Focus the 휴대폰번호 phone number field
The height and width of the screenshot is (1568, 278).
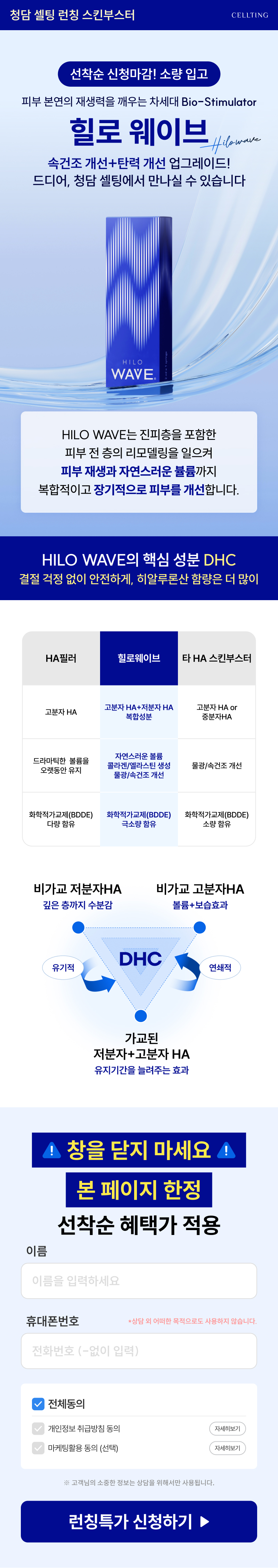(139, 1351)
